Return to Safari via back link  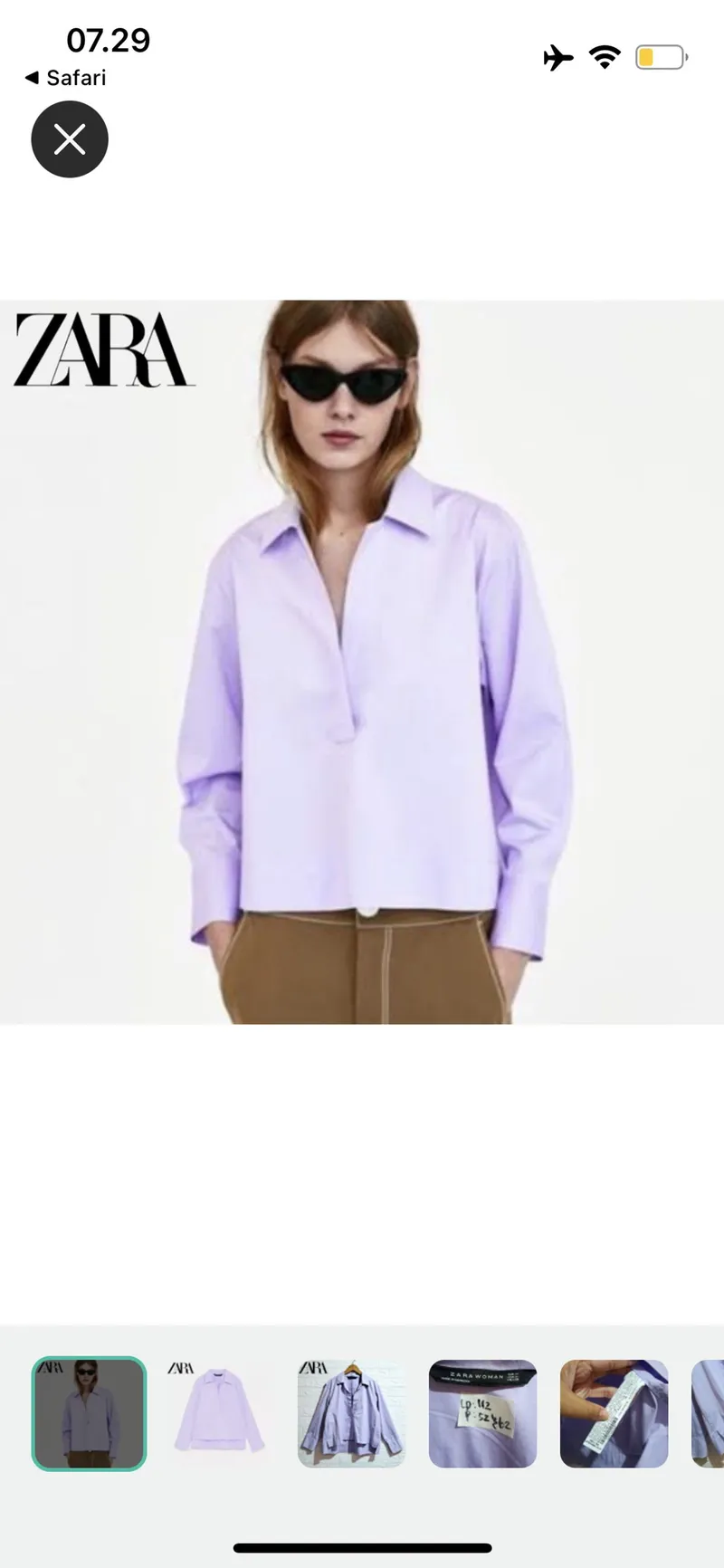point(65,78)
